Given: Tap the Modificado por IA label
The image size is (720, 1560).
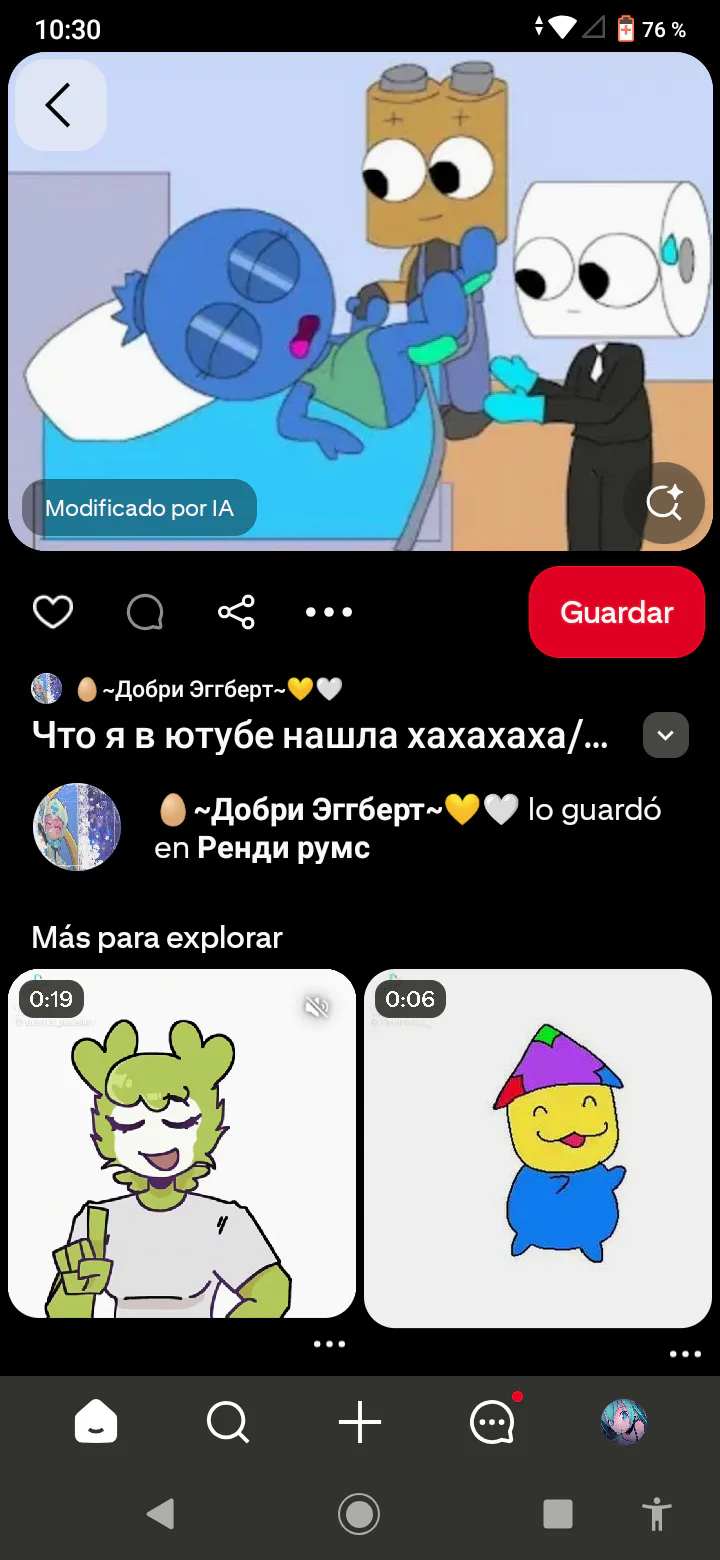Looking at the screenshot, I should 139,508.
